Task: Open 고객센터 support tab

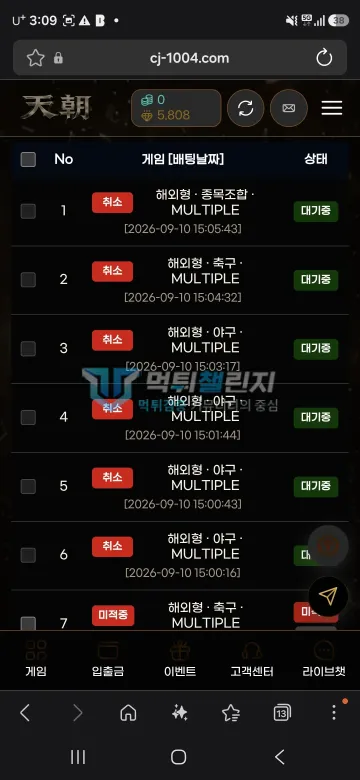Action: [252, 660]
